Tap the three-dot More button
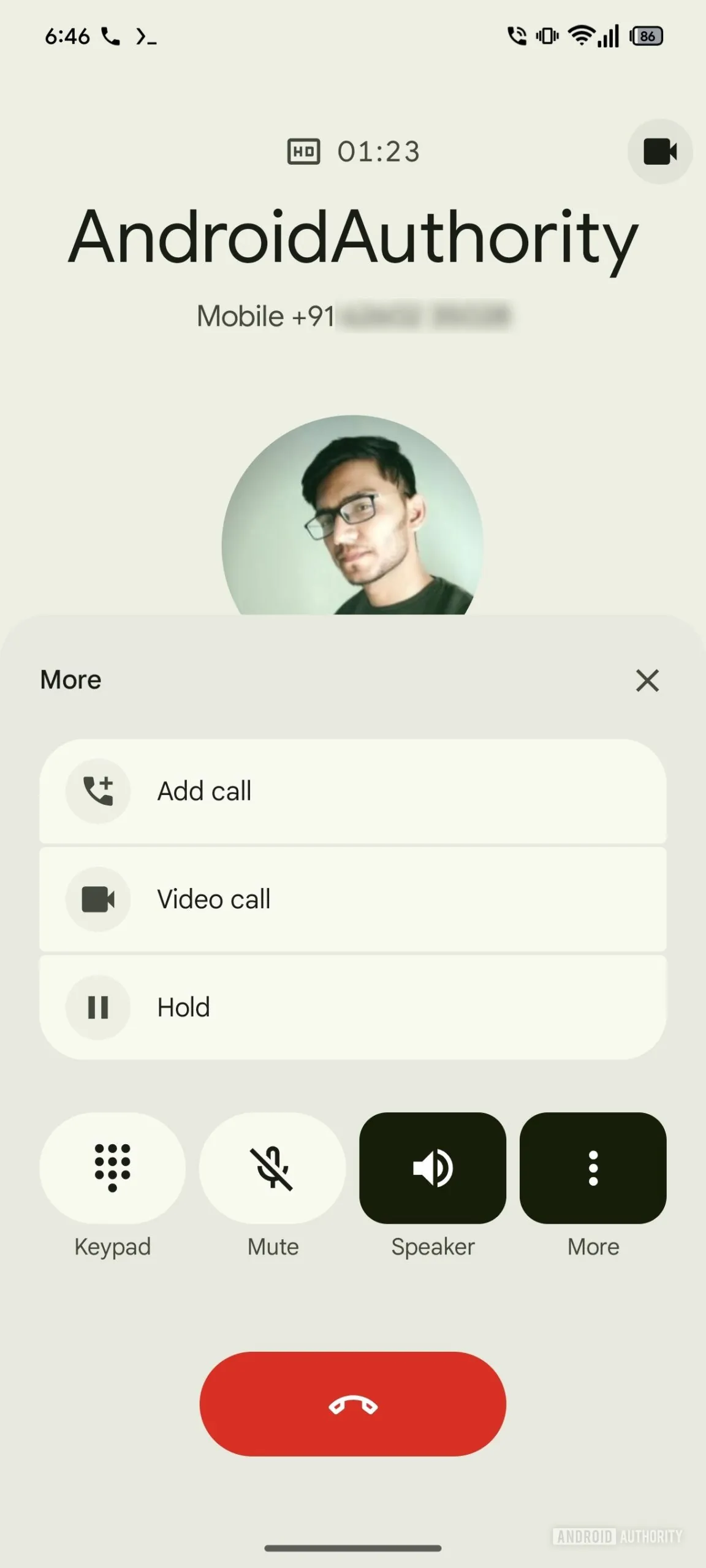 [x=593, y=1167]
